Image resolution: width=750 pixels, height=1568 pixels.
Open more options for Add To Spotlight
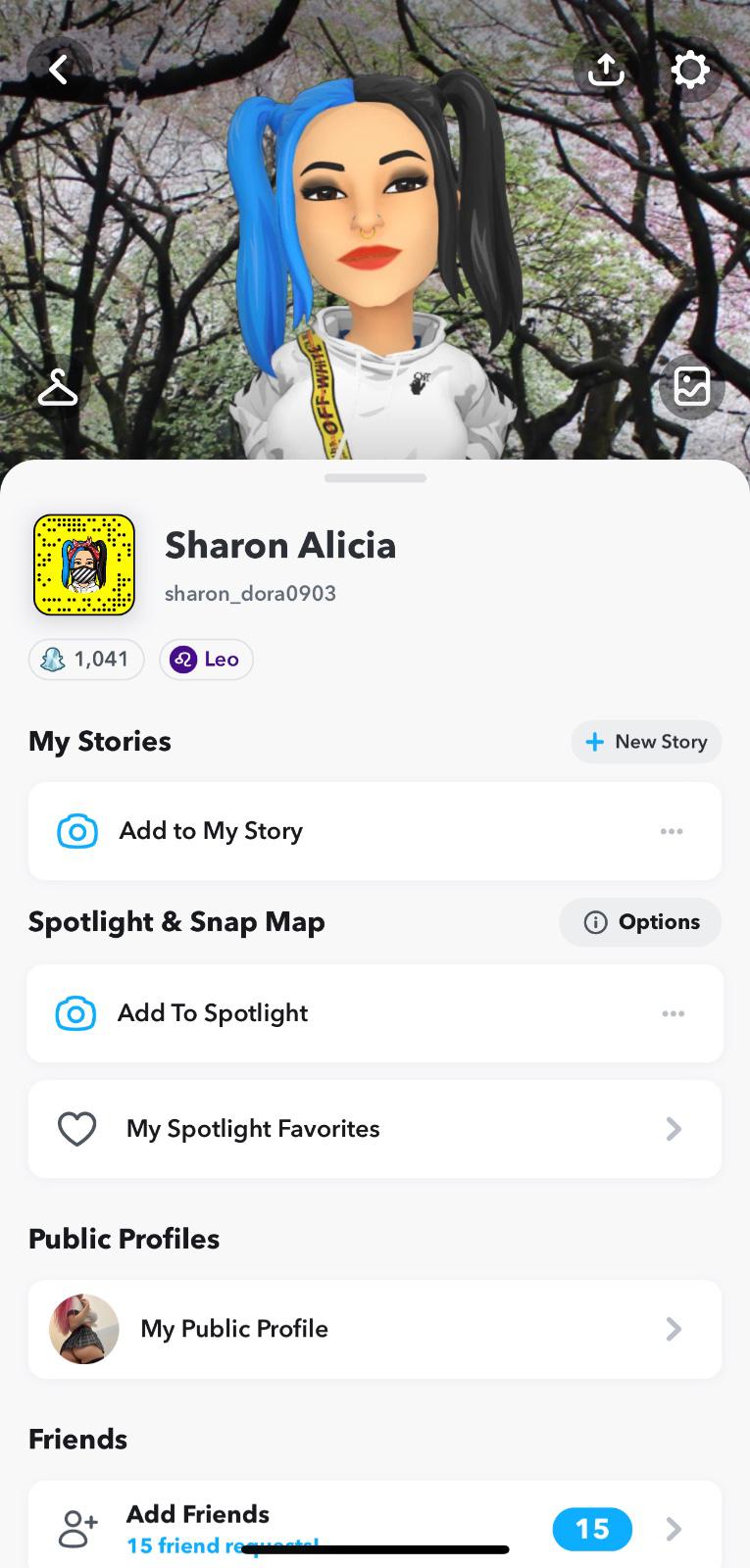(x=673, y=1013)
